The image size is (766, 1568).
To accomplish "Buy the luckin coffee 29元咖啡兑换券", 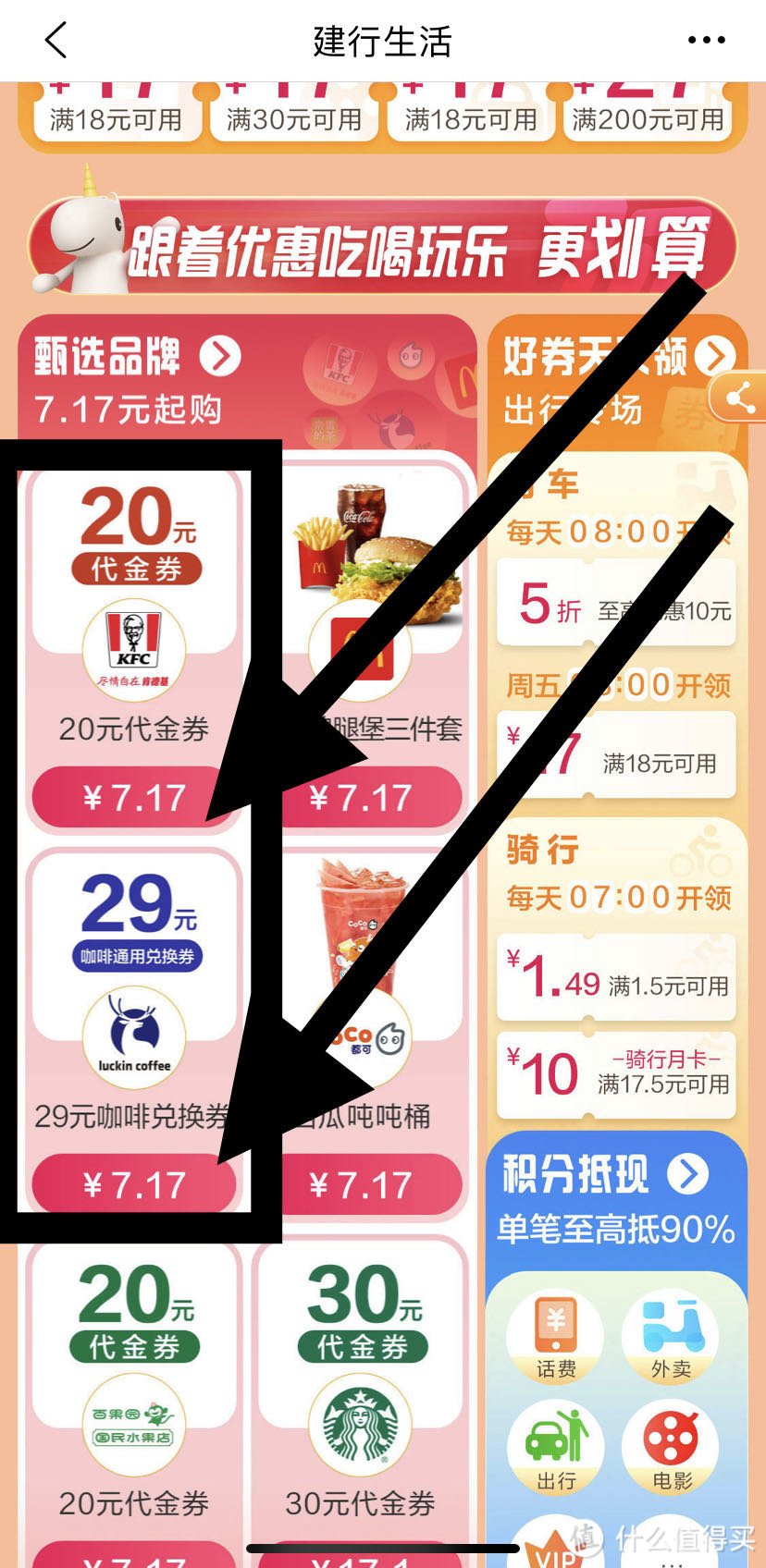I will click(x=135, y=1184).
